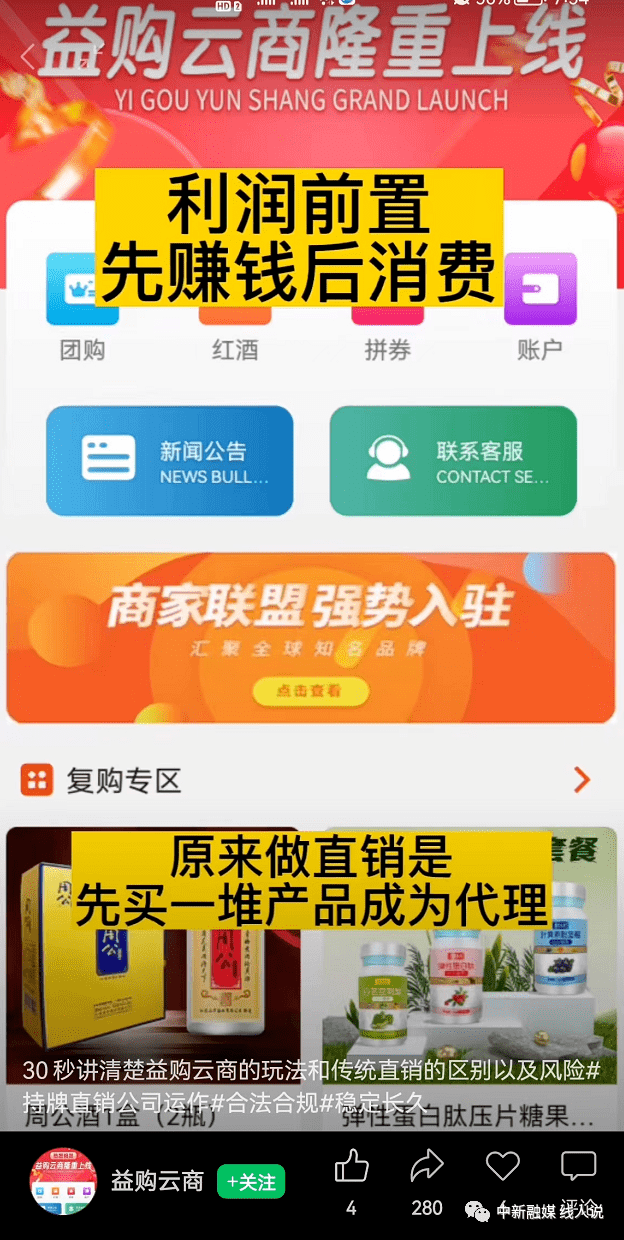Open the comments on this video
This screenshot has width=624, height=1240.
pyautogui.click(x=578, y=1167)
